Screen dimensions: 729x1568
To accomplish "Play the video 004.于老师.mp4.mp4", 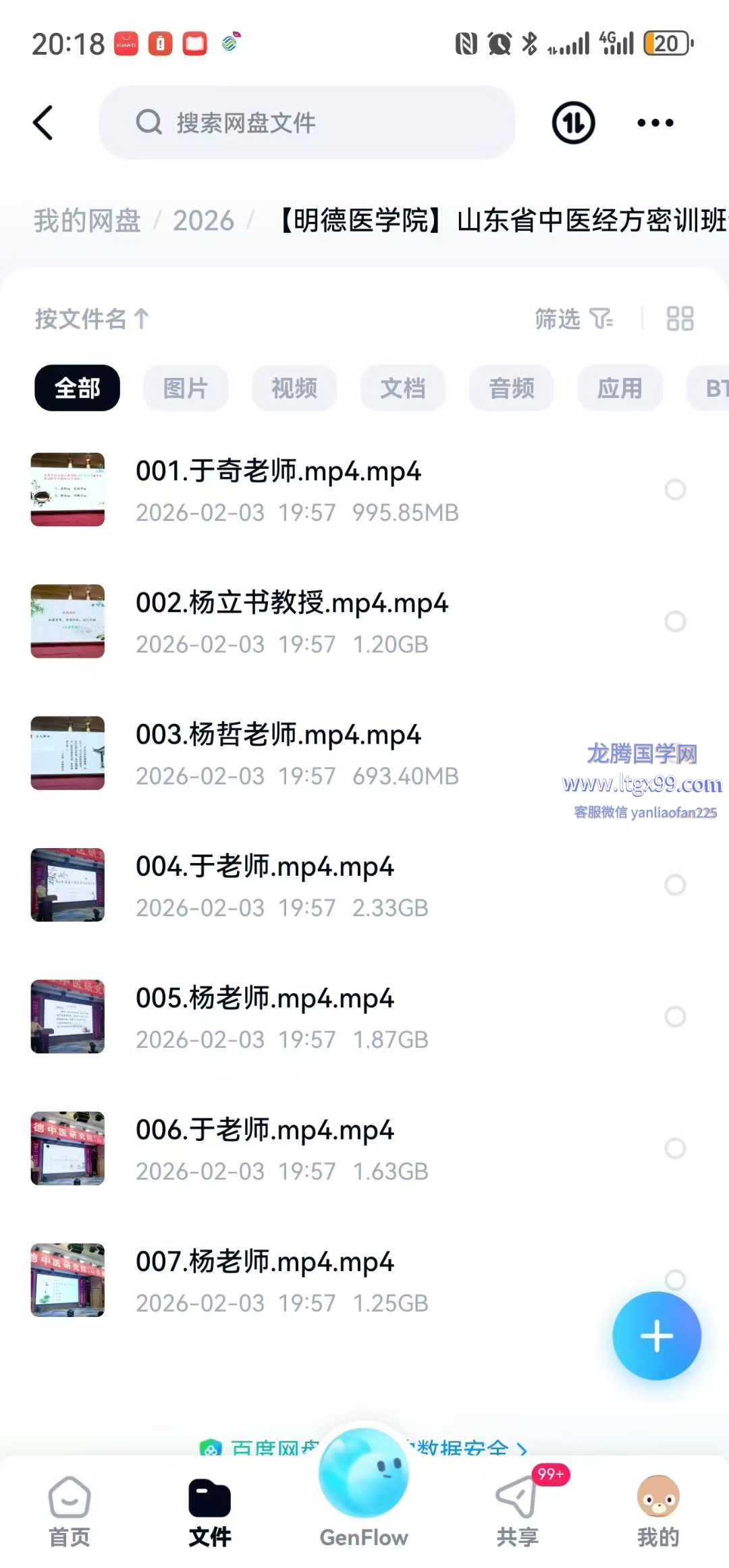I will (265, 868).
